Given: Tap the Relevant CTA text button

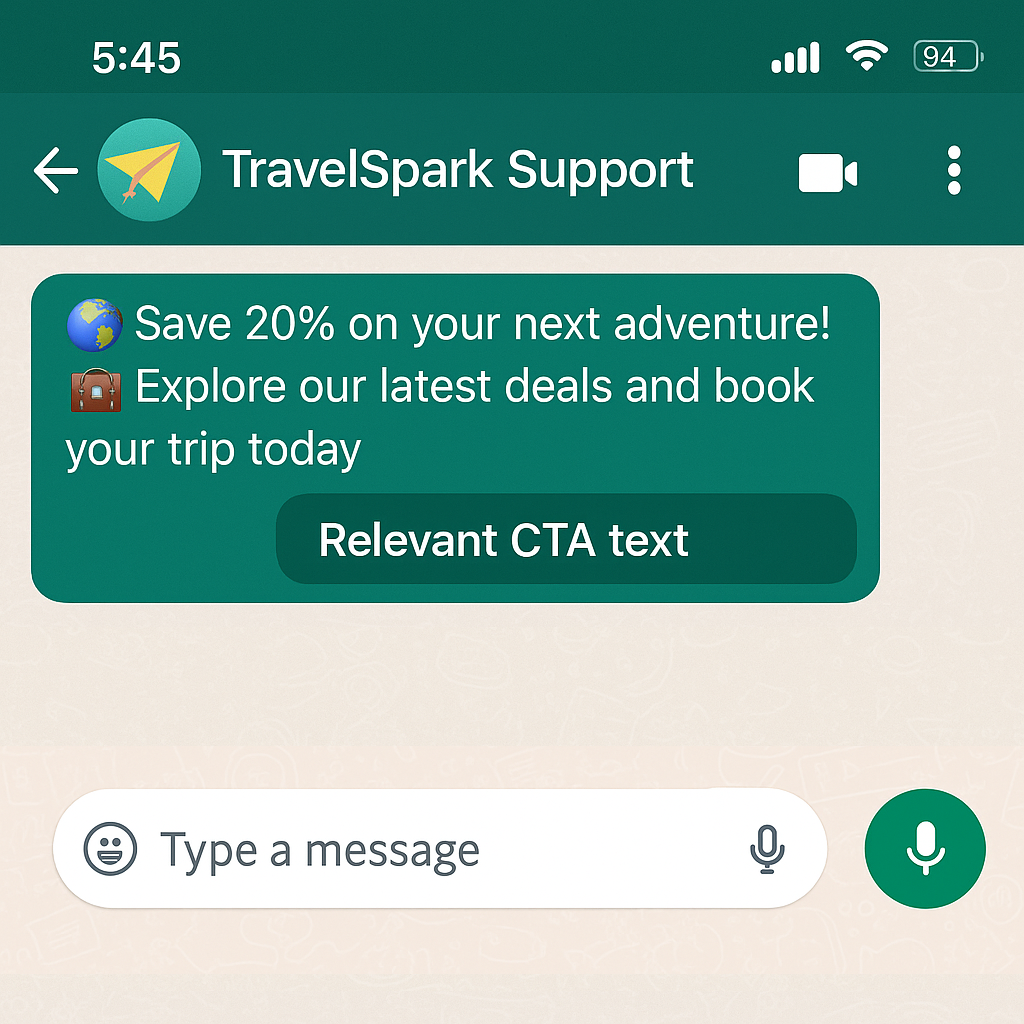Looking at the screenshot, I should click(566, 540).
